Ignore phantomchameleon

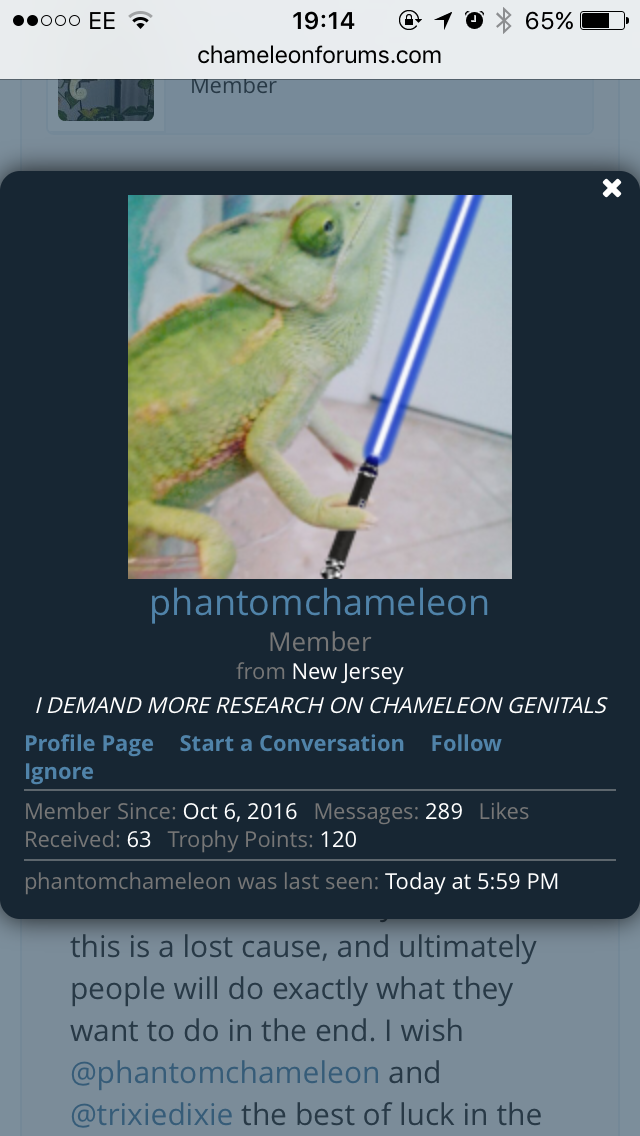[59, 772]
